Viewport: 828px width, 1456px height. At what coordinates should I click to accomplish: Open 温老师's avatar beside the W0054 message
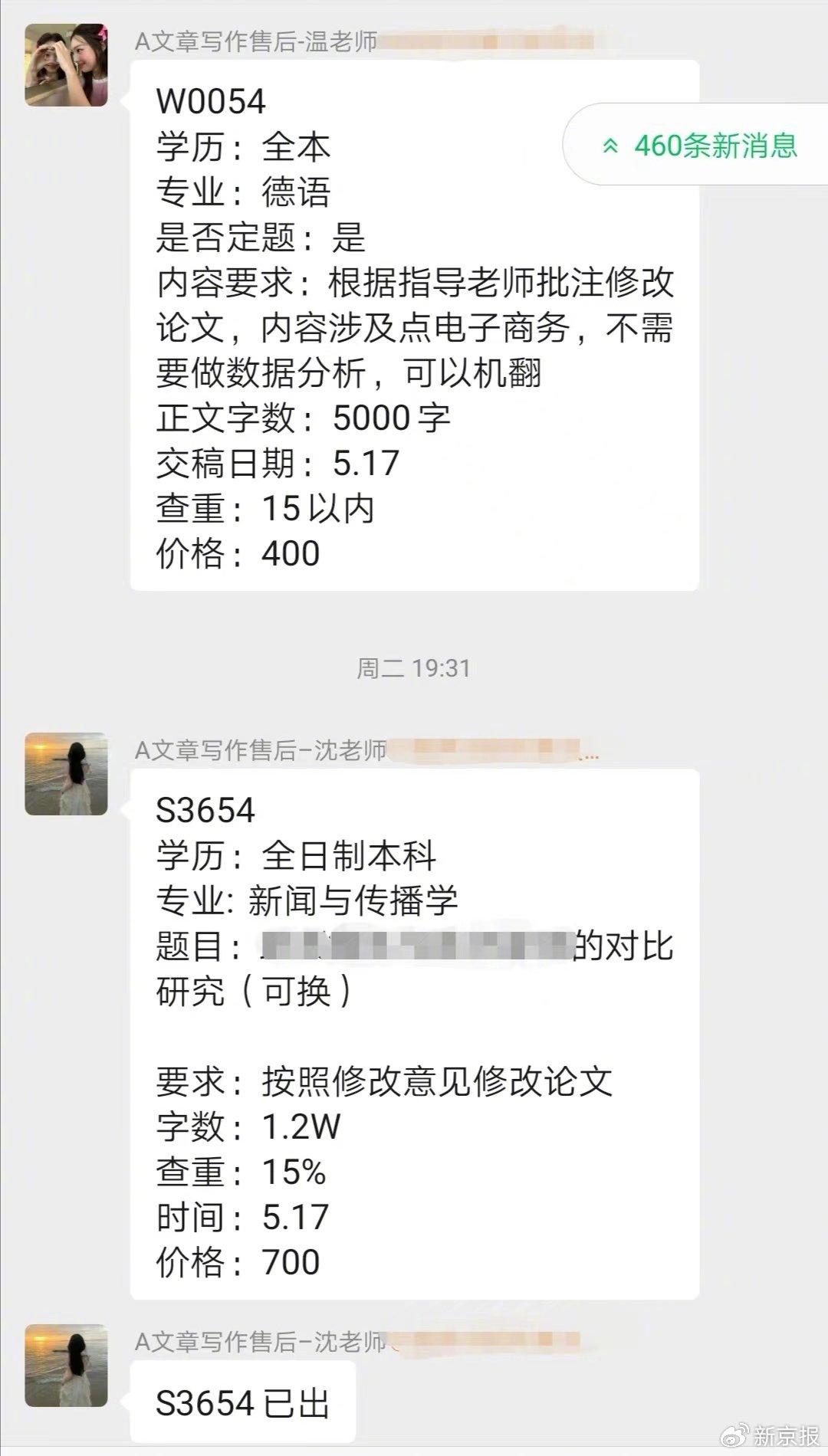point(66,65)
